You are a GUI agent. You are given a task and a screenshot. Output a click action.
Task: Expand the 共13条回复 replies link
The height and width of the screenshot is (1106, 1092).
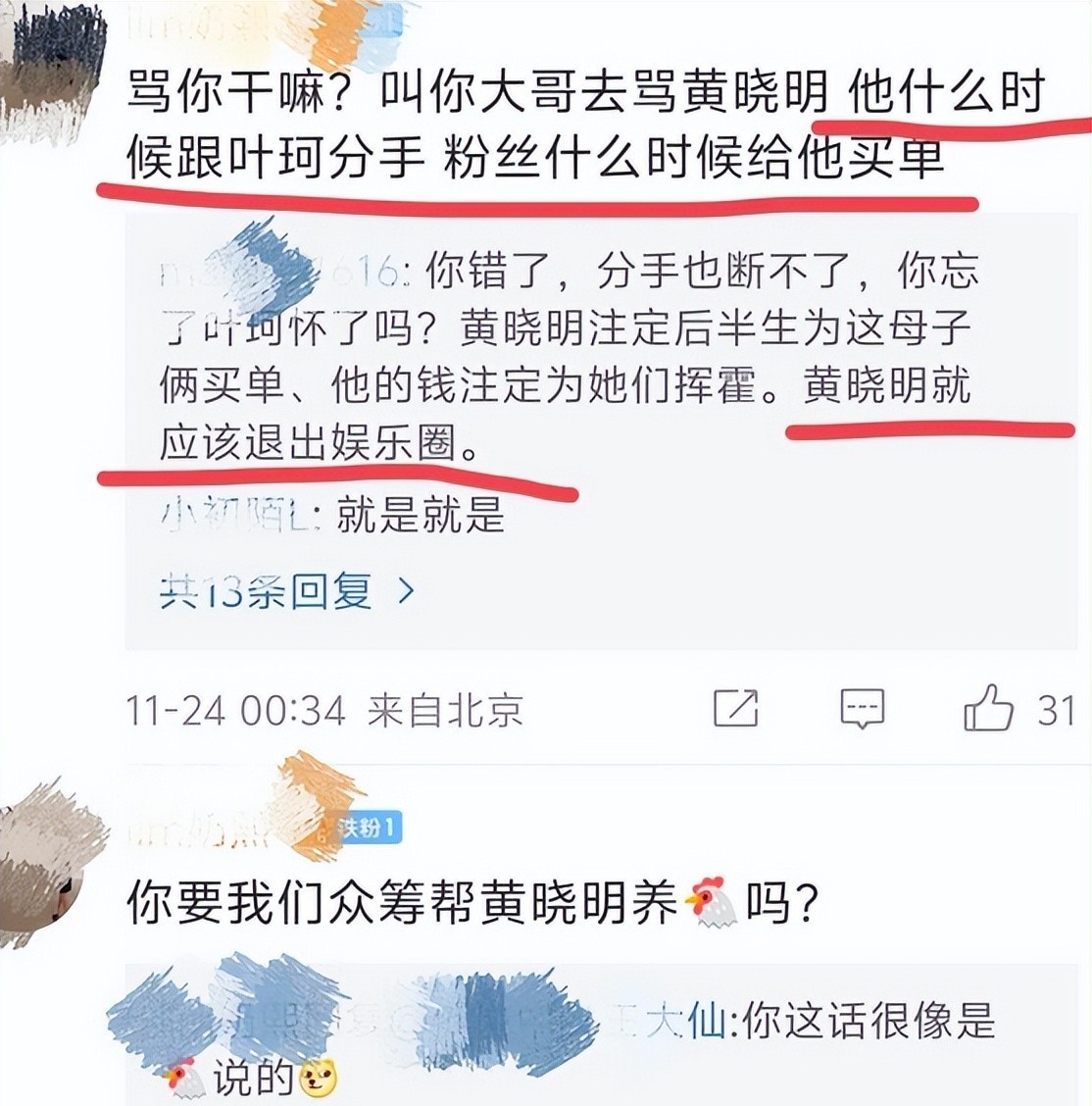pos(286,592)
